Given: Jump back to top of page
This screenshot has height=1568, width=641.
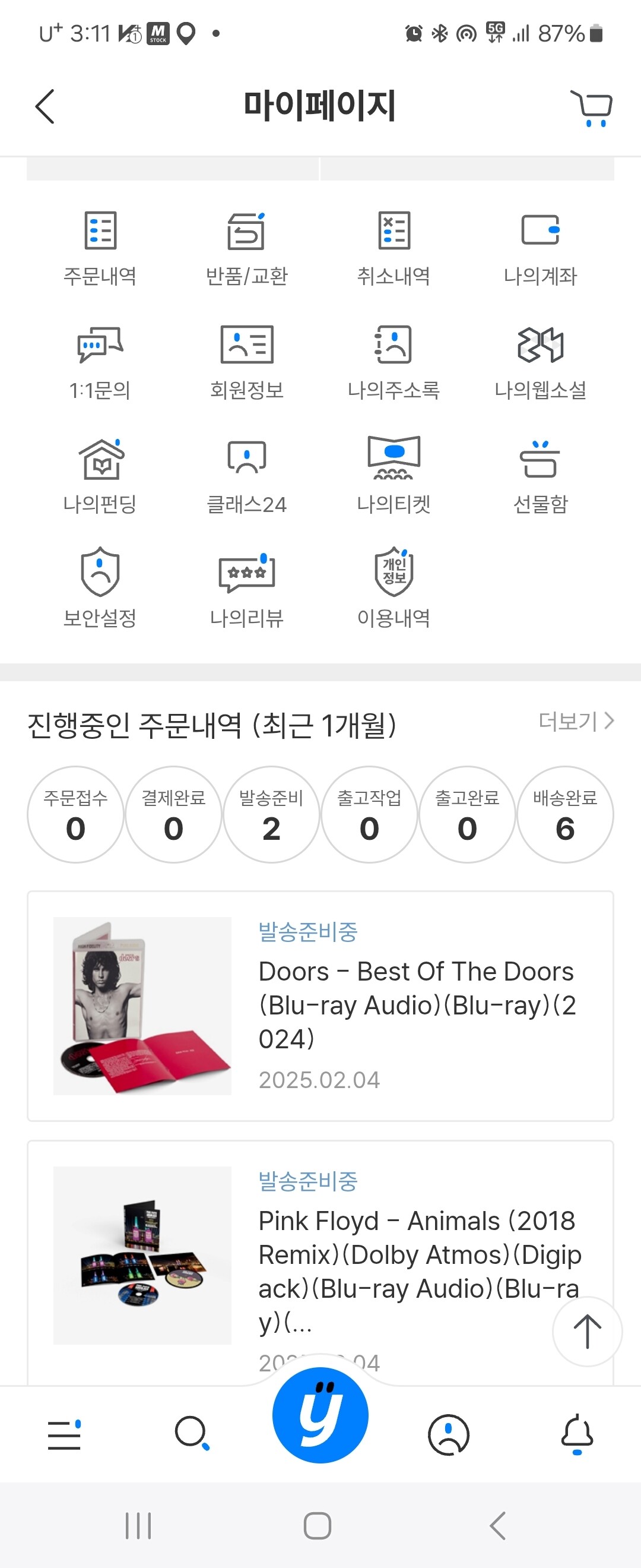Looking at the screenshot, I should coord(587,1331).
